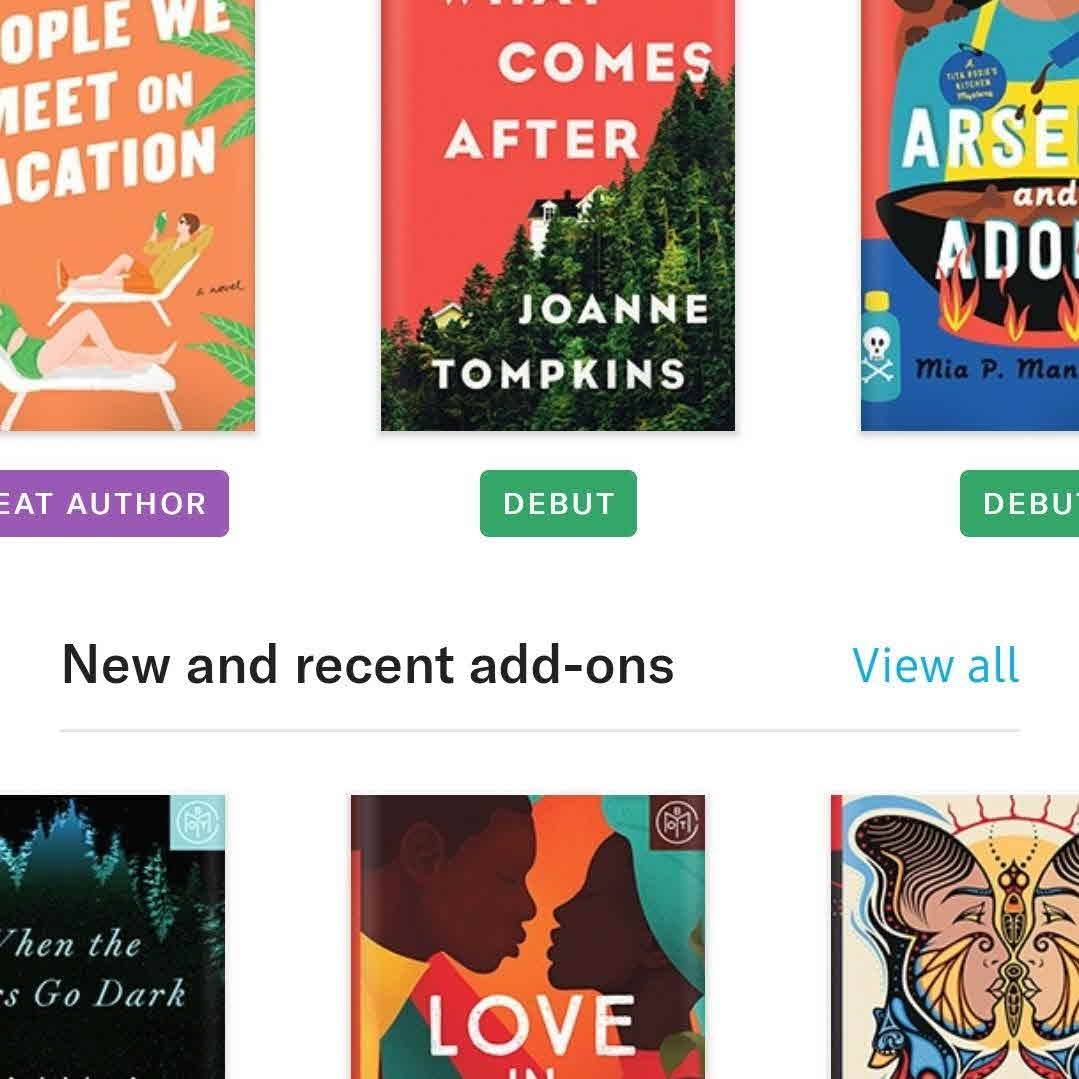Open the Arsenic and Adobo book cover

970,215
